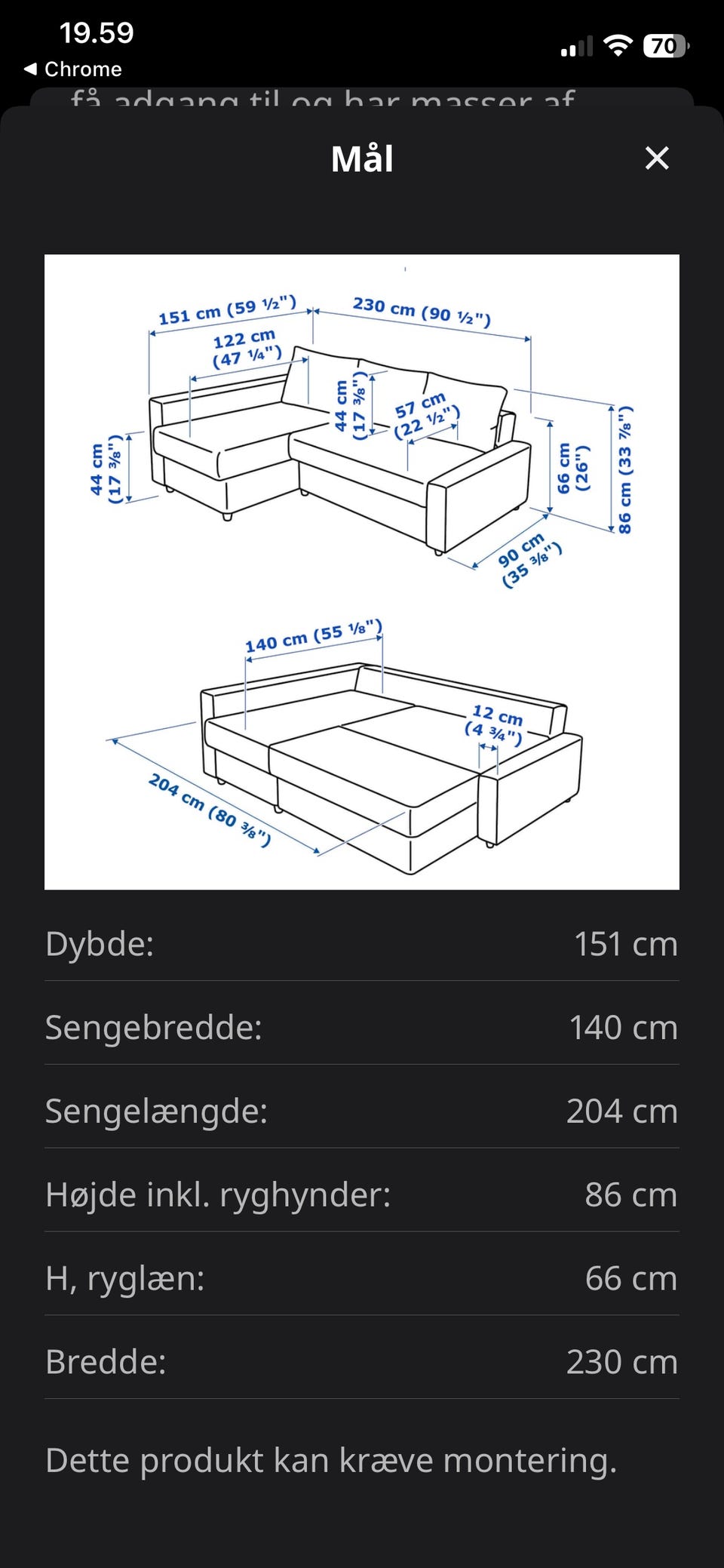The image size is (724, 1568).
Task: Tap the Højde inkl. ryghynder row
Action: click(x=362, y=1195)
